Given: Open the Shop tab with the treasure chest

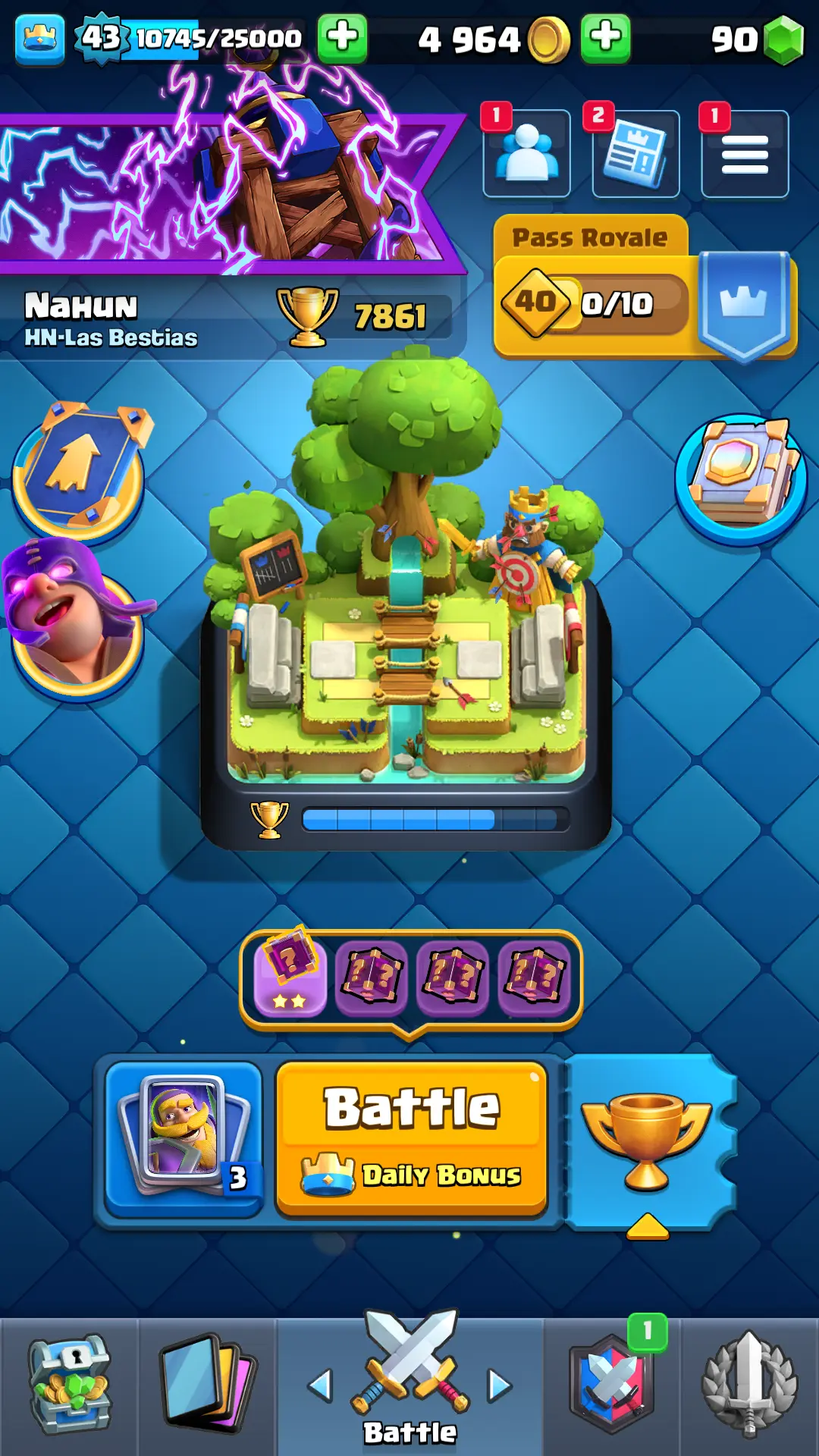Looking at the screenshot, I should point(69,1385).
